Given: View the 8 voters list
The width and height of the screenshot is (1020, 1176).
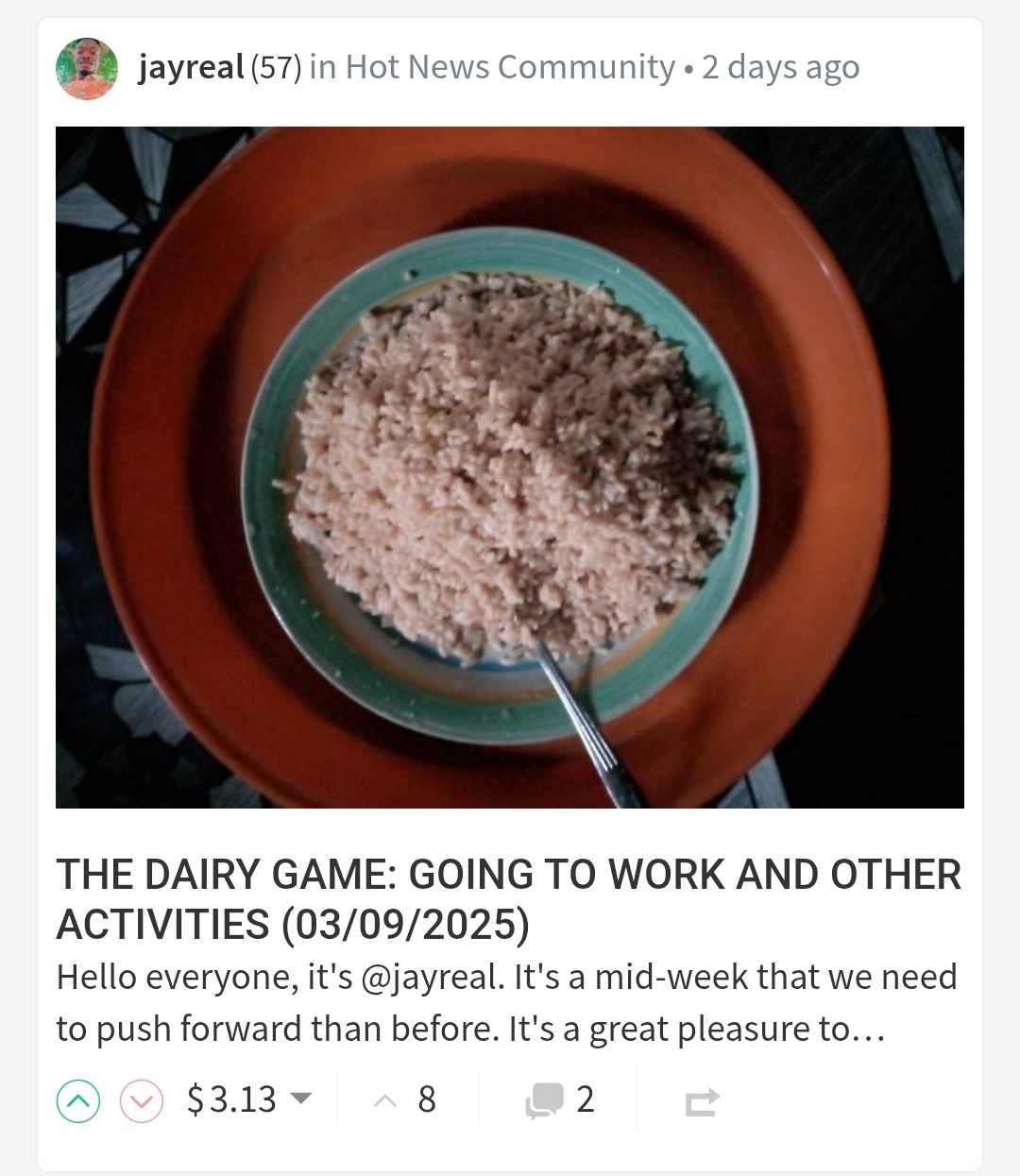Looking at the screenshot, I should (406, 1099).
